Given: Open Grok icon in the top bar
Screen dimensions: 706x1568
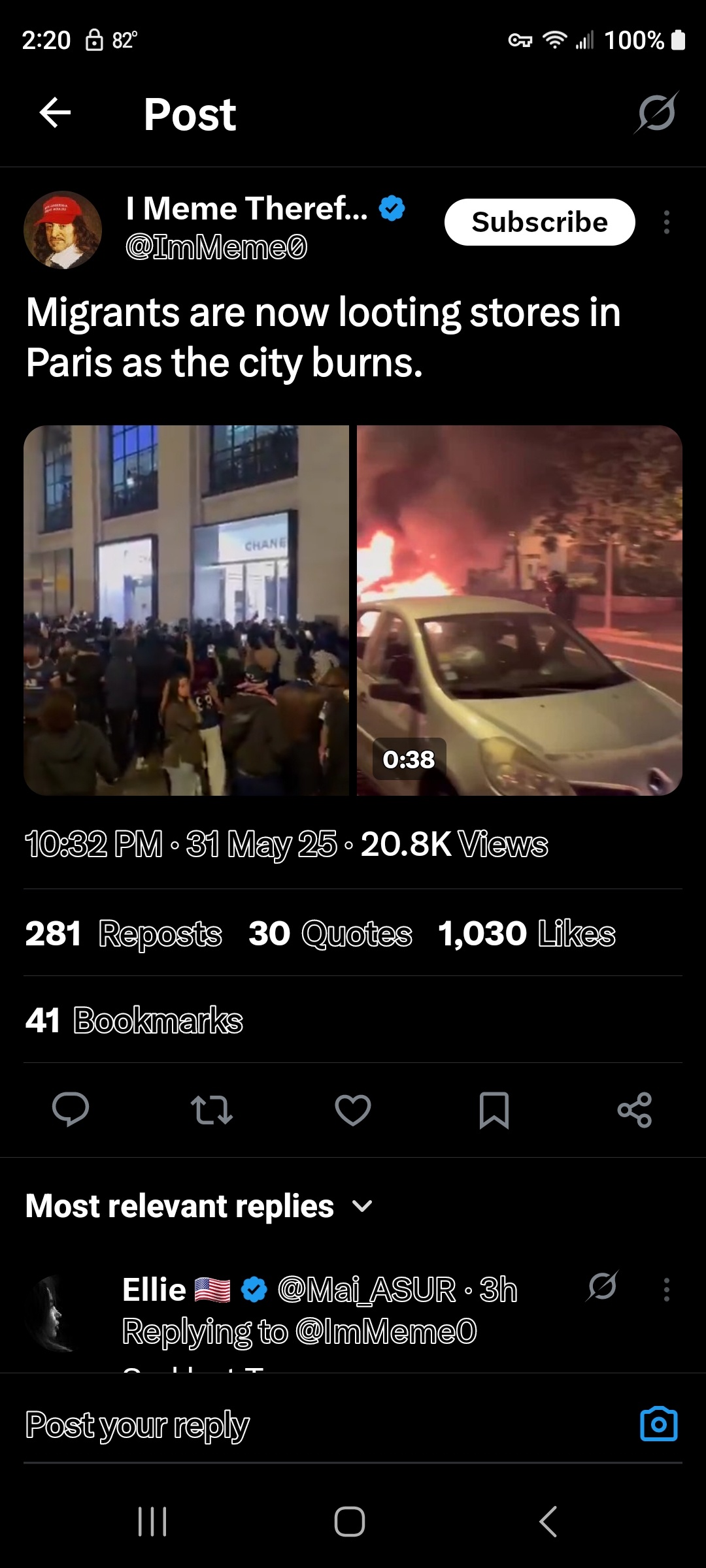Looking at the screenshot, I should point(656,113).
